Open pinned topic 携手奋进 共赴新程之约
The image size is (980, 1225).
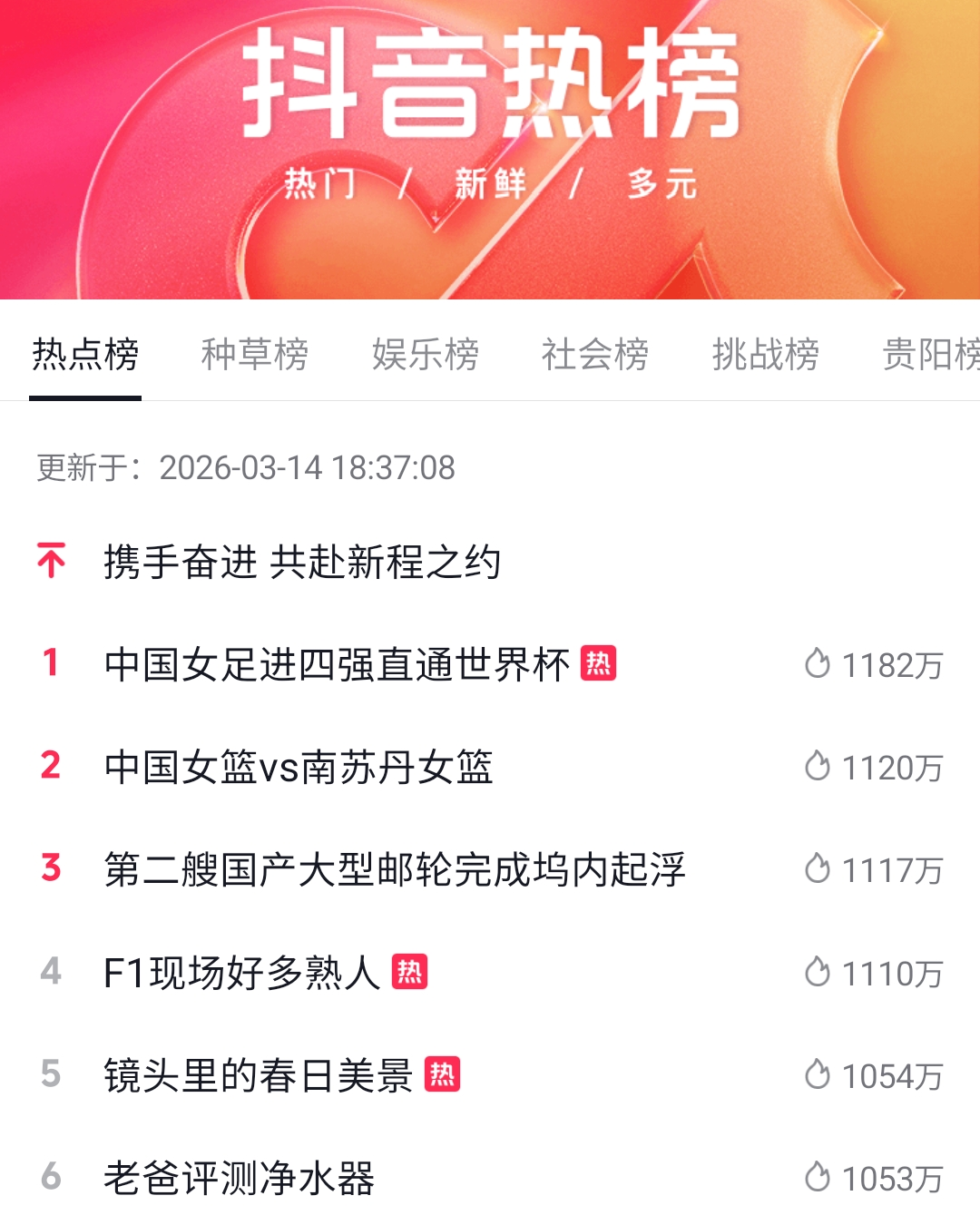coord(302,562)
